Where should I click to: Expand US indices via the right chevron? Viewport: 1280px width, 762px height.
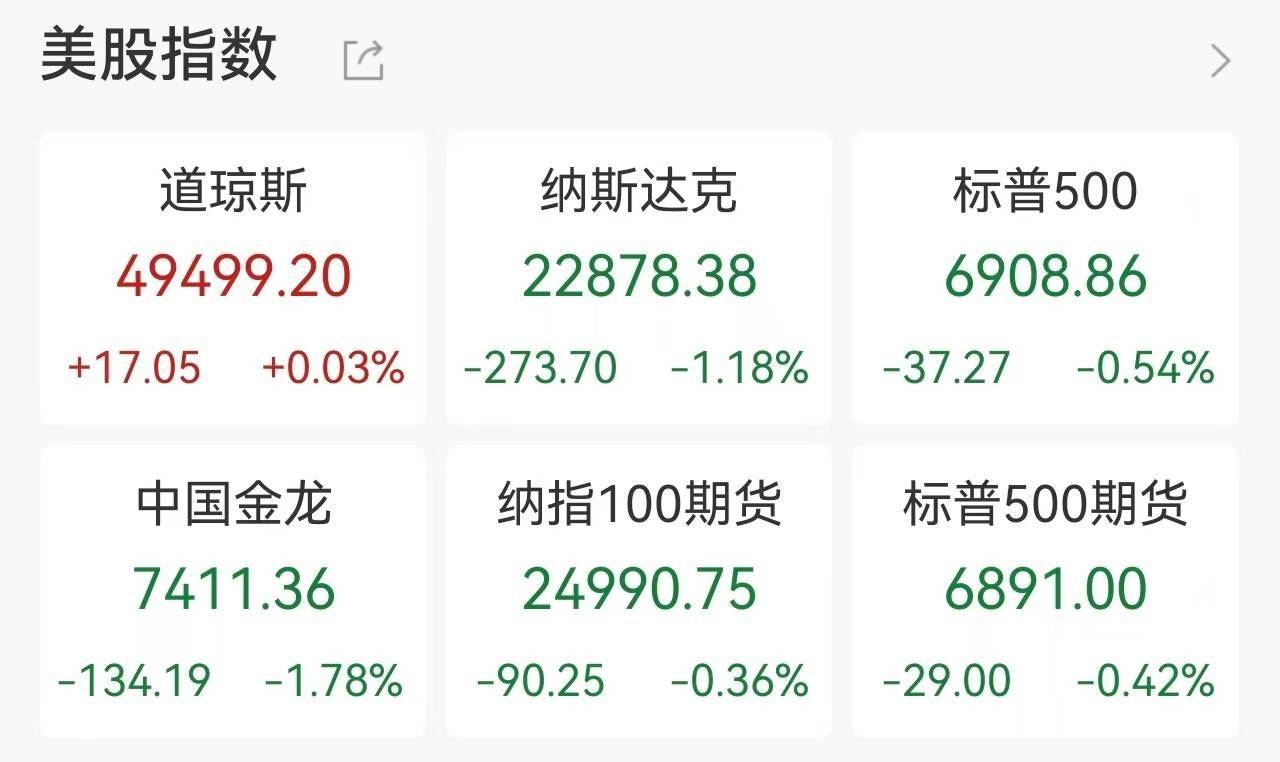[x=1220, y=61]
